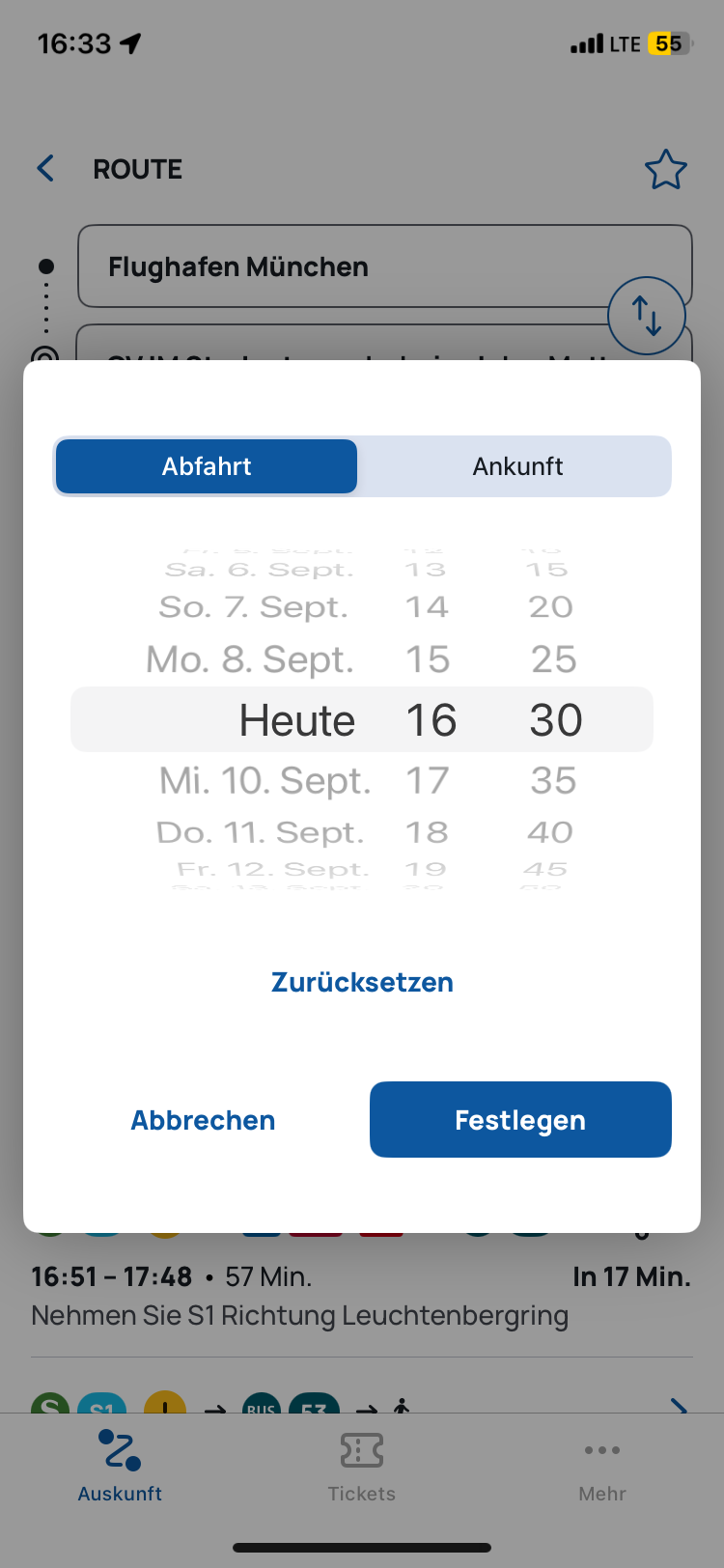Cancel with the Abbrechen button
The height and width of the screenshot is (1568, 724).
(203, 1120)
